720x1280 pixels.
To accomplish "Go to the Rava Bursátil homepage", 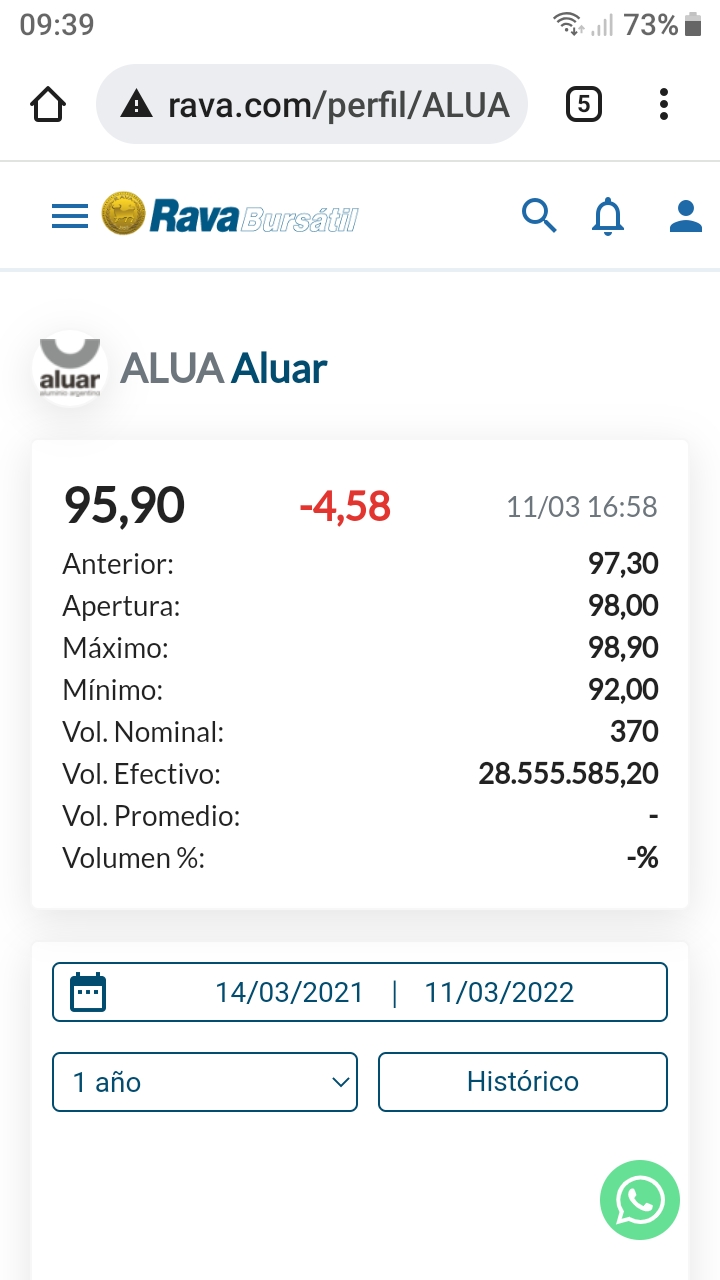I will [x=230, y=215].
